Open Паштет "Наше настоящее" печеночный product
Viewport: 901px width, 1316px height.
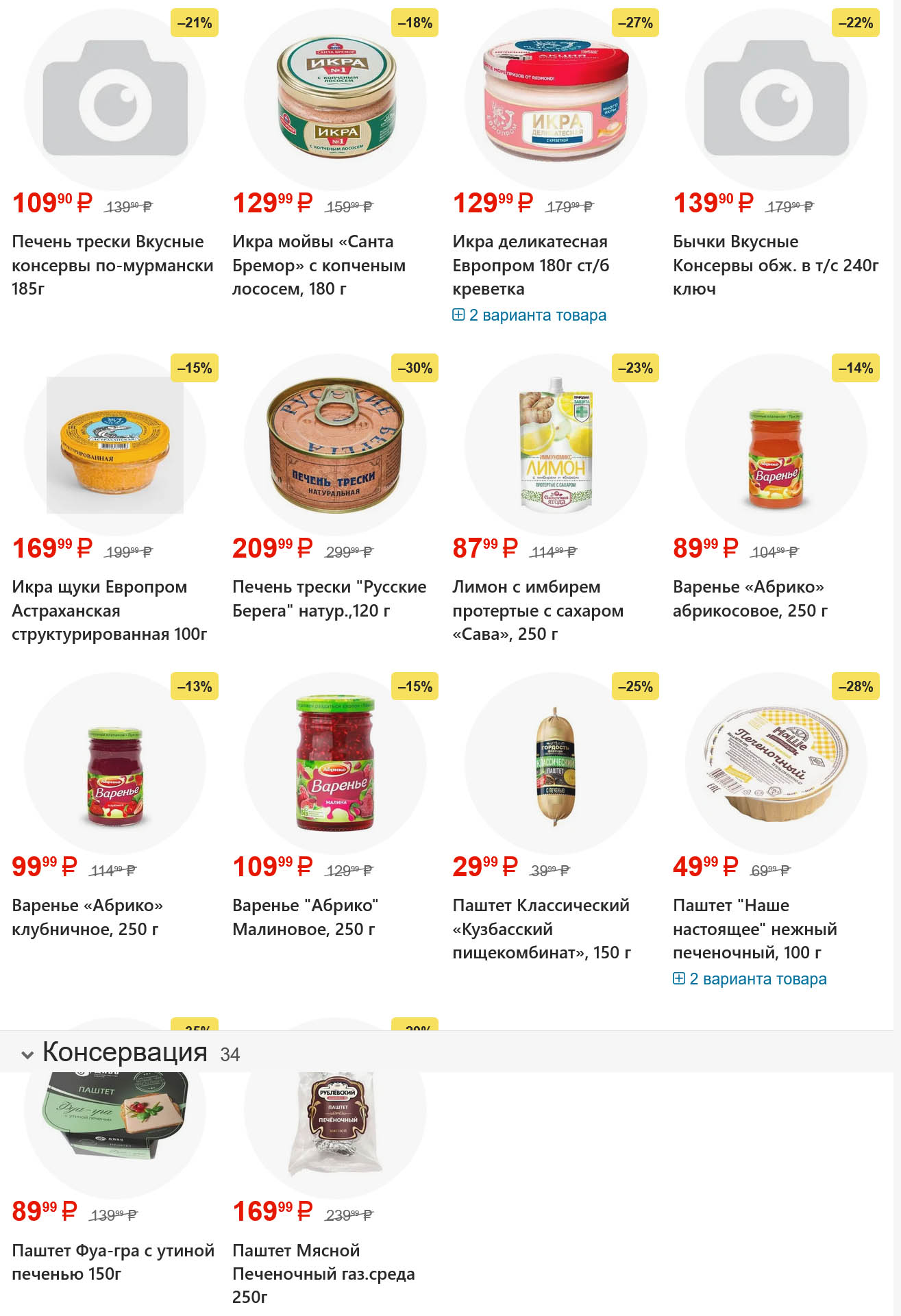(x=754, y=928)
